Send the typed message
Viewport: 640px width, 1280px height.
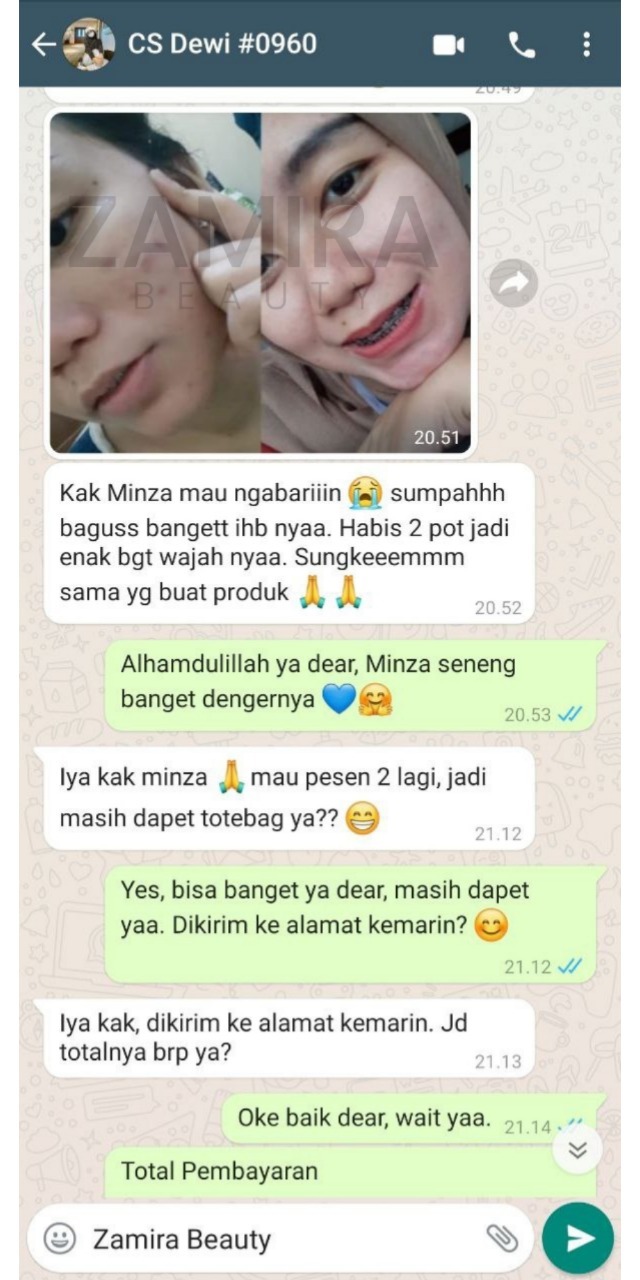pyautogui.click(x=578, y=1238)
